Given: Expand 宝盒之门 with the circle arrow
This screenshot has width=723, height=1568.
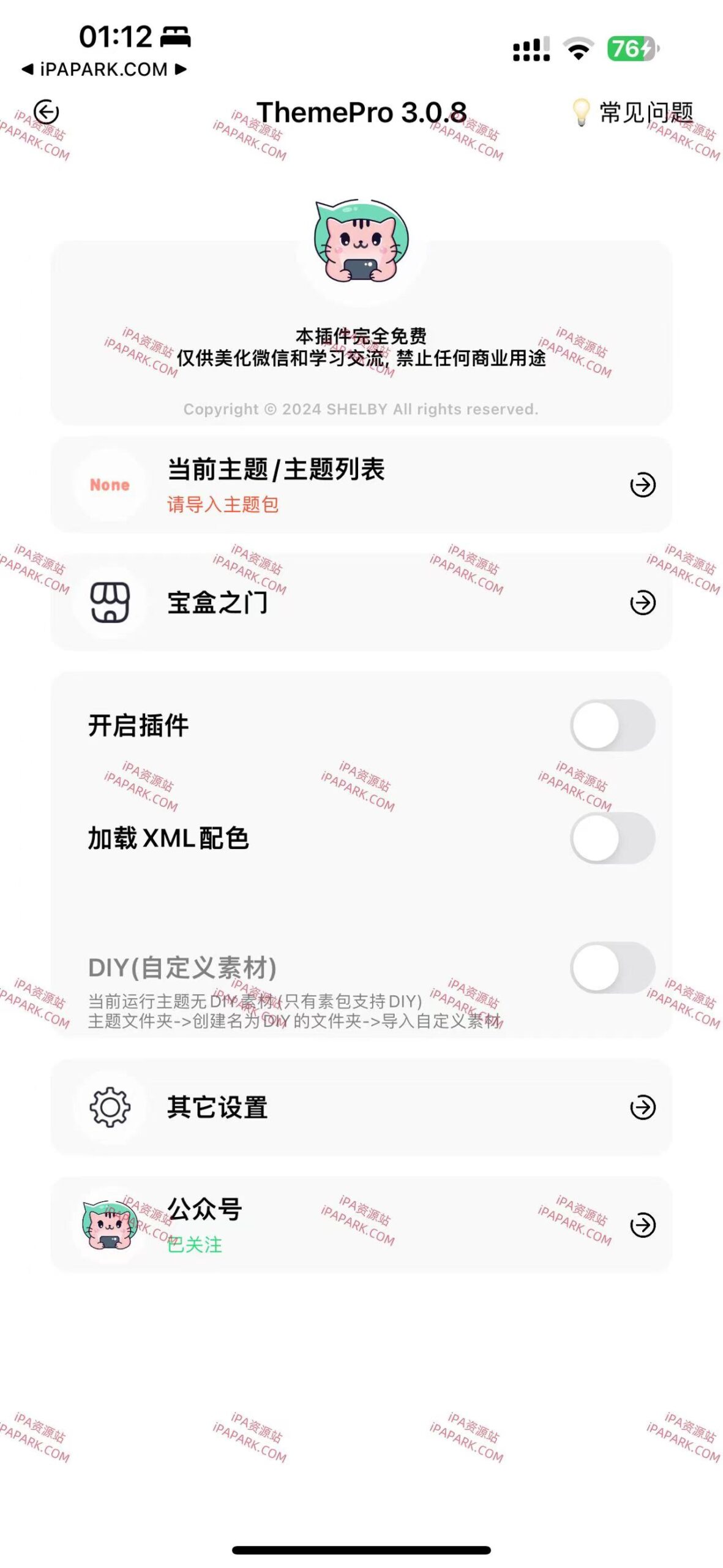Looking at the screenshot, I should pyautogui.click(x=642, y=603).
